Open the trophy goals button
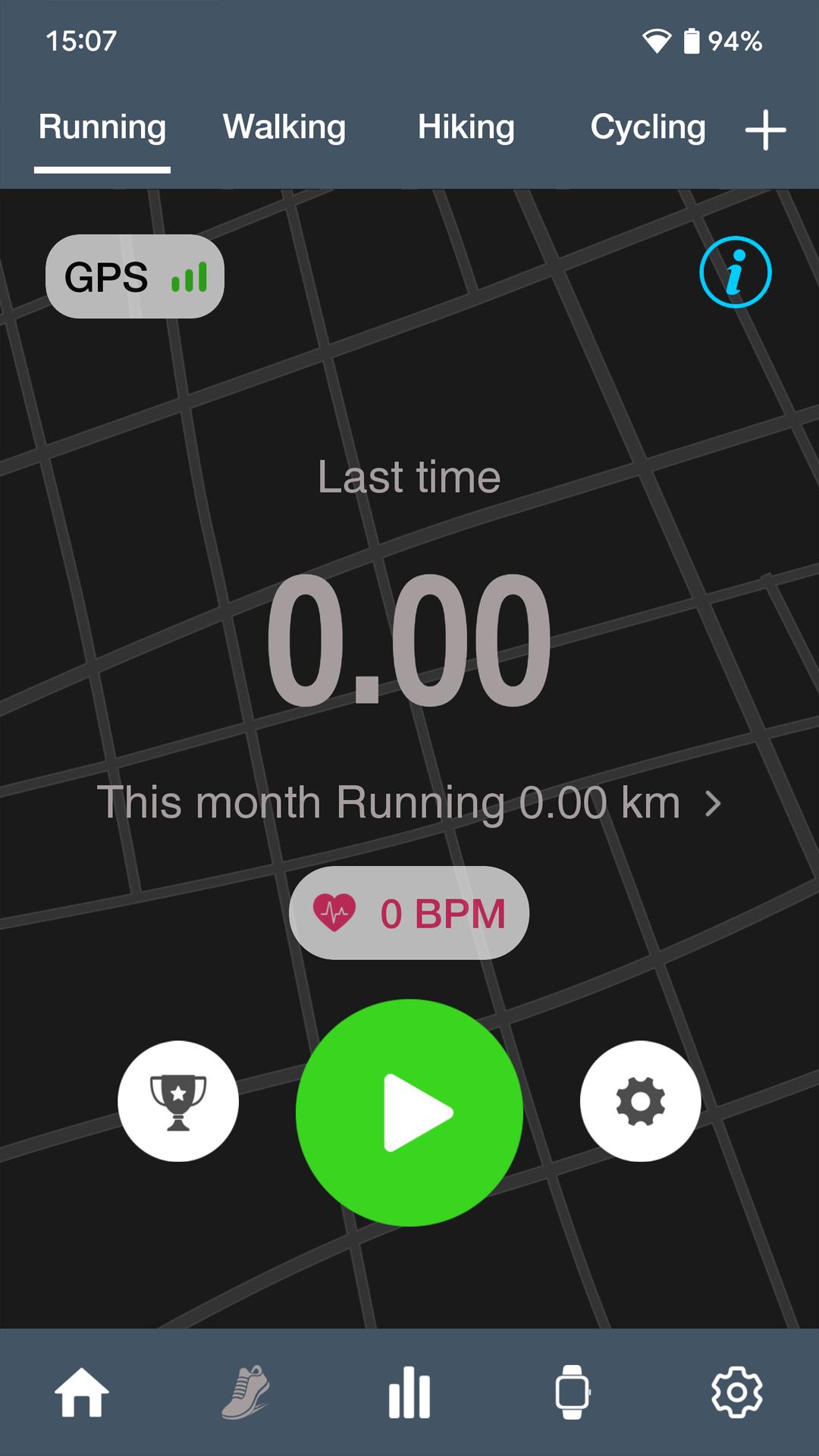 [178, 1101]
